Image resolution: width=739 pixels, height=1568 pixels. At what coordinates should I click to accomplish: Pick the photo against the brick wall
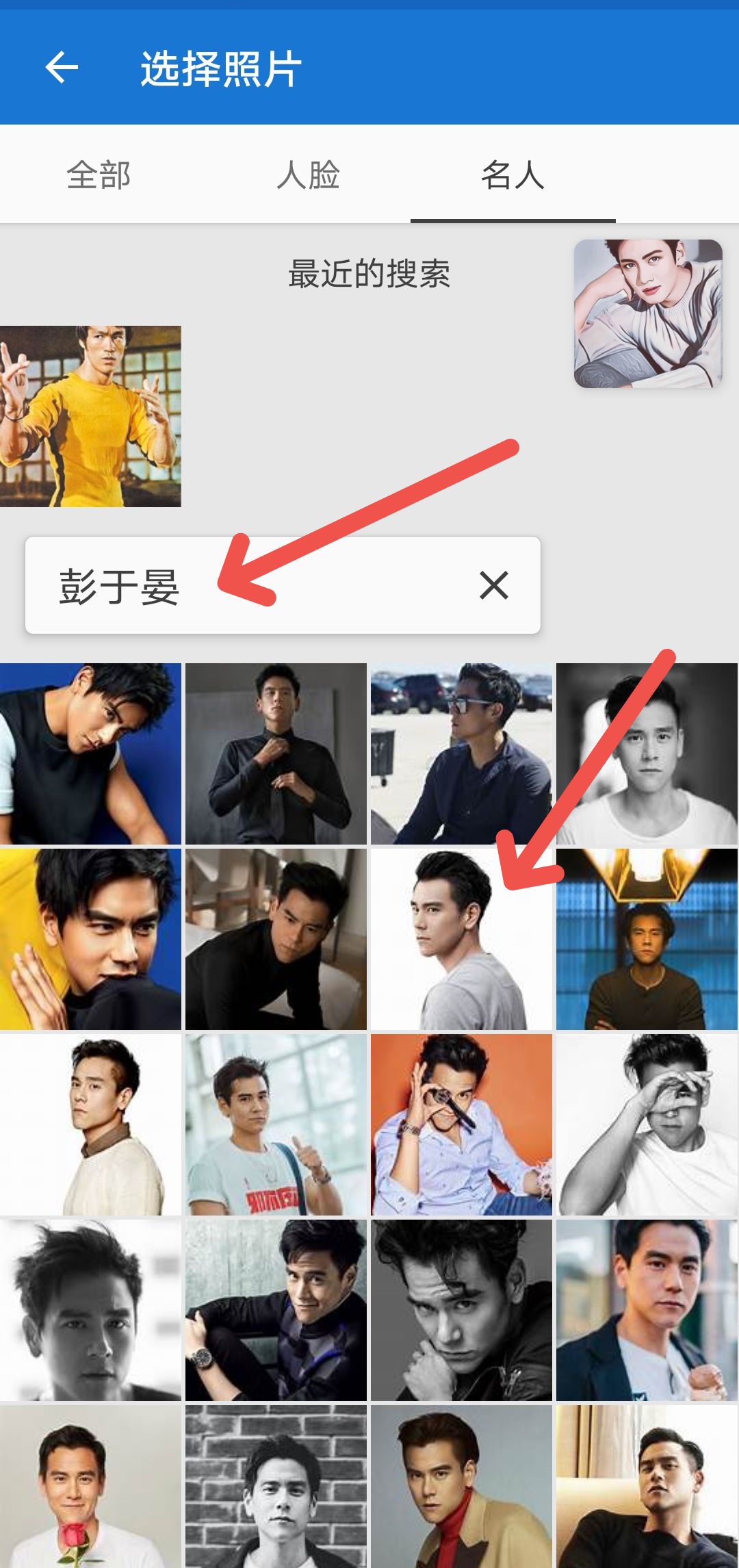(276, 1485)
